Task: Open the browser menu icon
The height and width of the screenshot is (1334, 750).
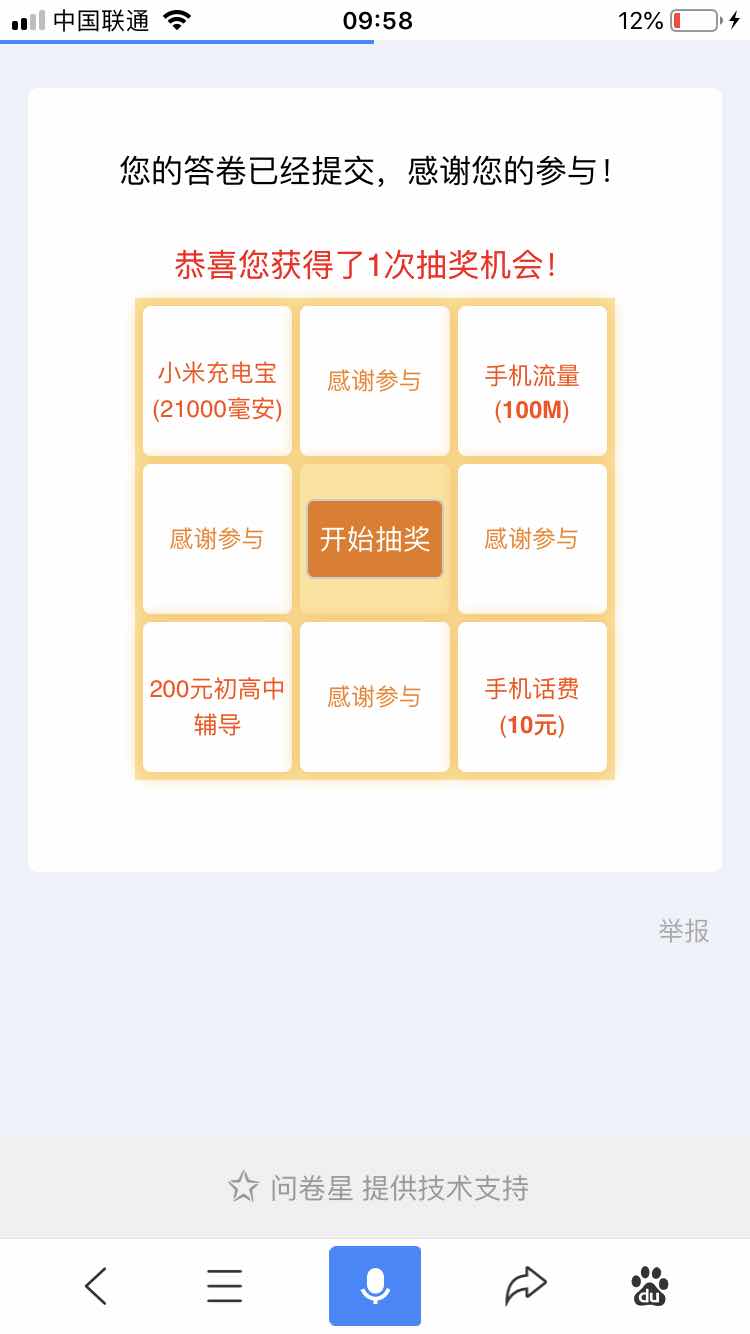Action: coord(224,1286)
